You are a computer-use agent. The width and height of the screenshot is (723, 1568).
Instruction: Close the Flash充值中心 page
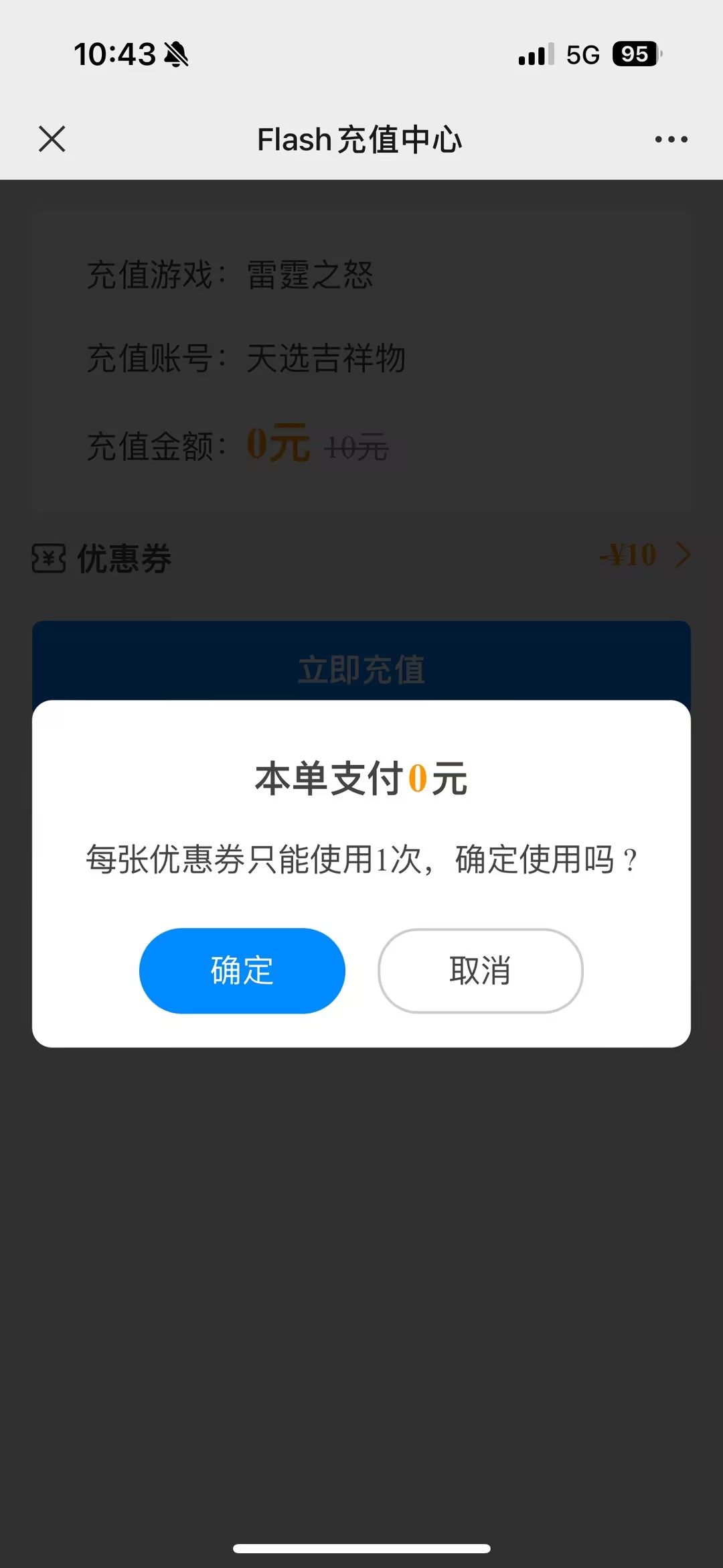tap(52, 139)
